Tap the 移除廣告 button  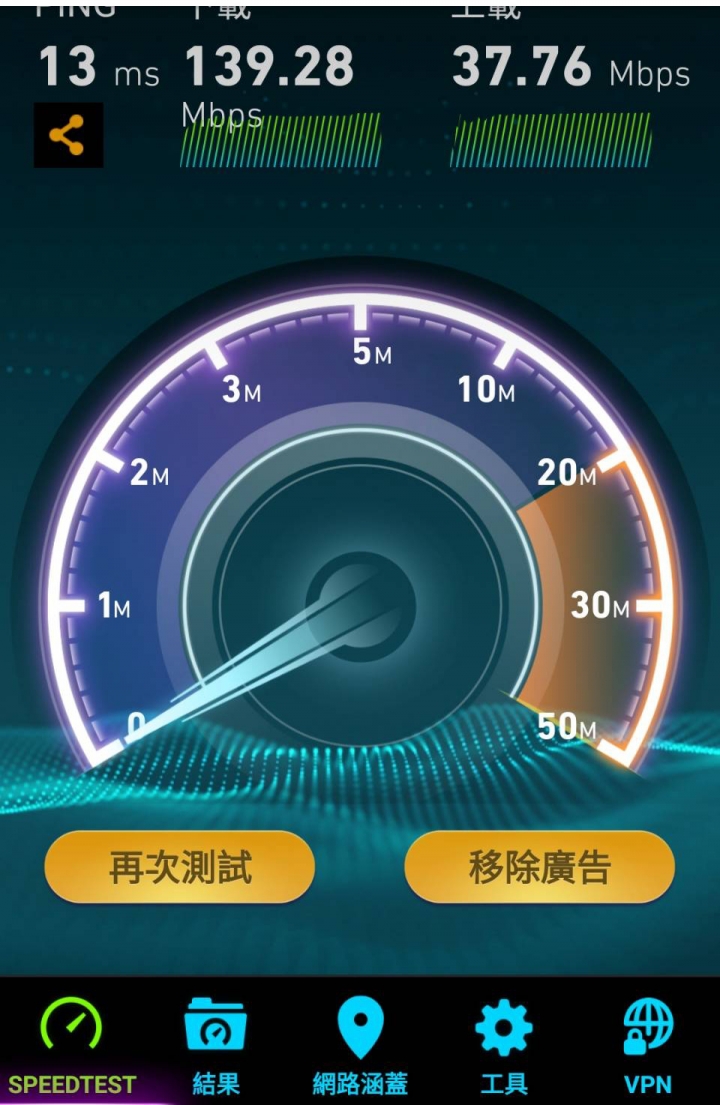pos(539,867)
